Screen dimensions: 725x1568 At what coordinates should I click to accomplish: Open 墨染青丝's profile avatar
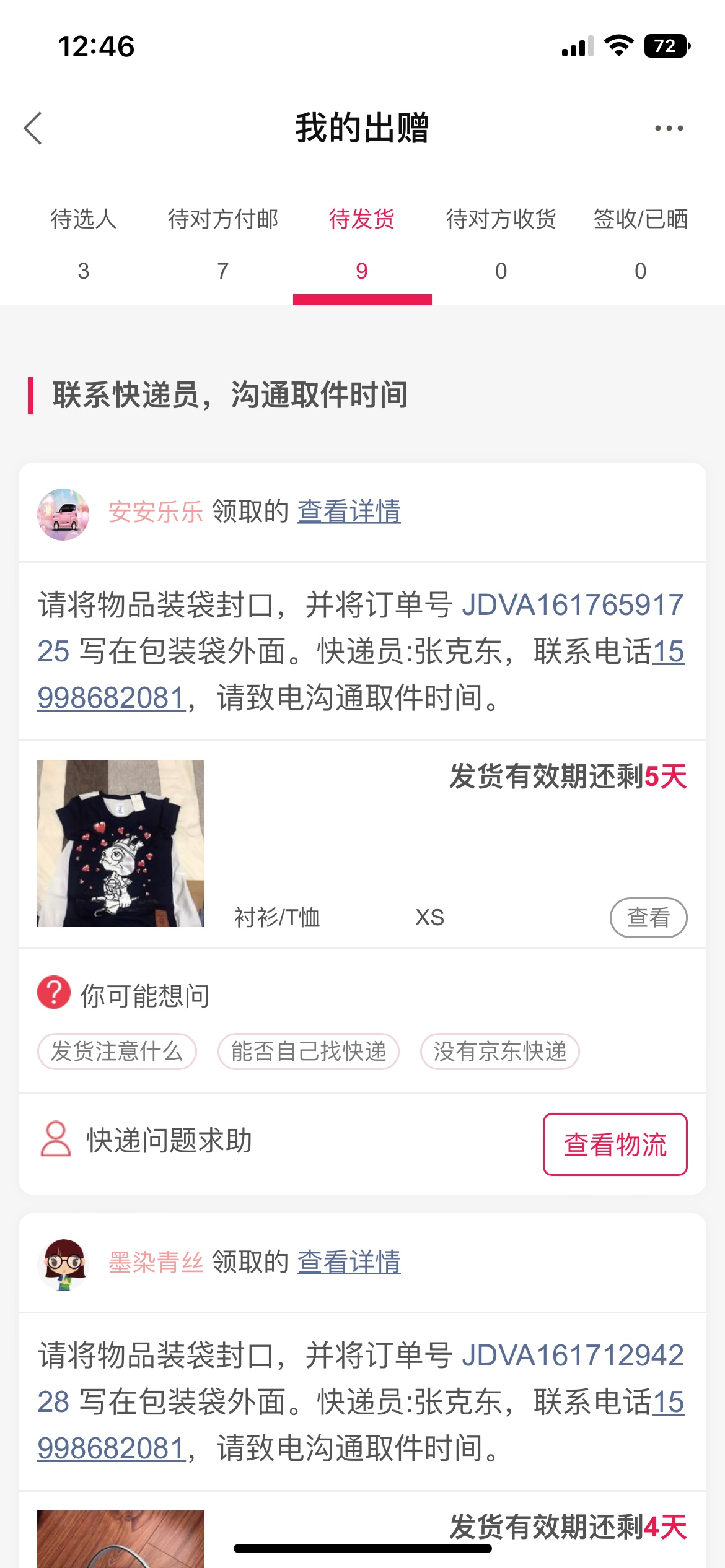pos(63,1264)
